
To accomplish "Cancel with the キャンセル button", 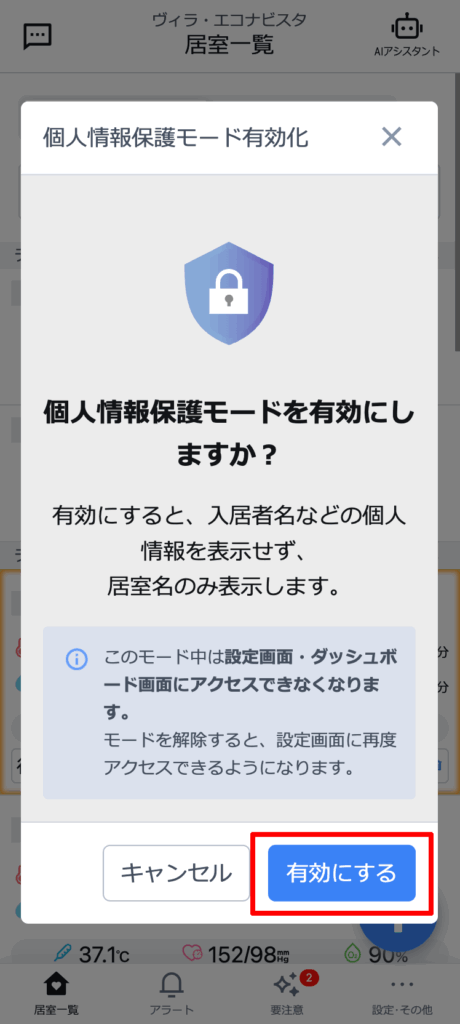I will click(176, 872).
